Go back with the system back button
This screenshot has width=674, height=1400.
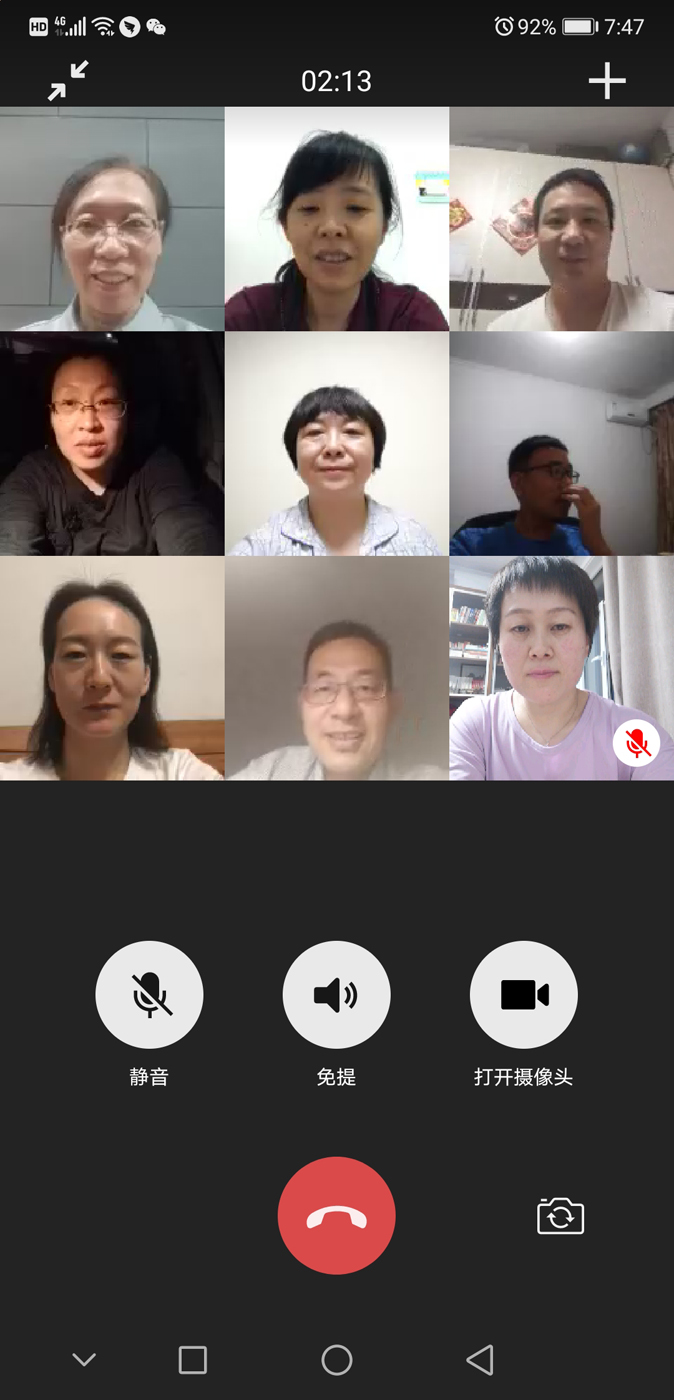pos(480,1360)
